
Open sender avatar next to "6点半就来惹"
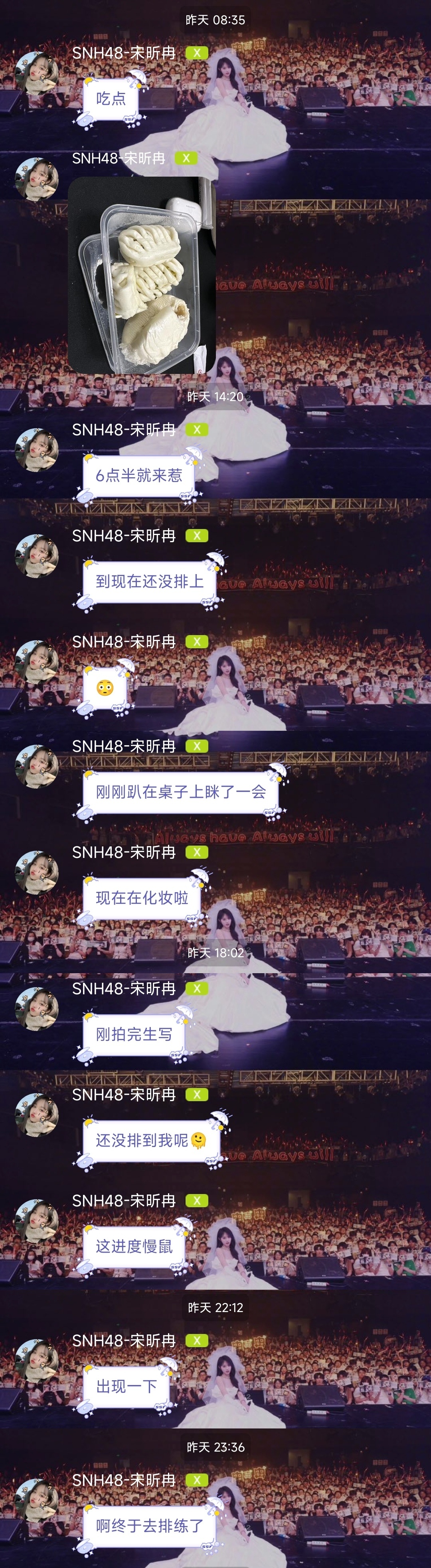[37, 450]
